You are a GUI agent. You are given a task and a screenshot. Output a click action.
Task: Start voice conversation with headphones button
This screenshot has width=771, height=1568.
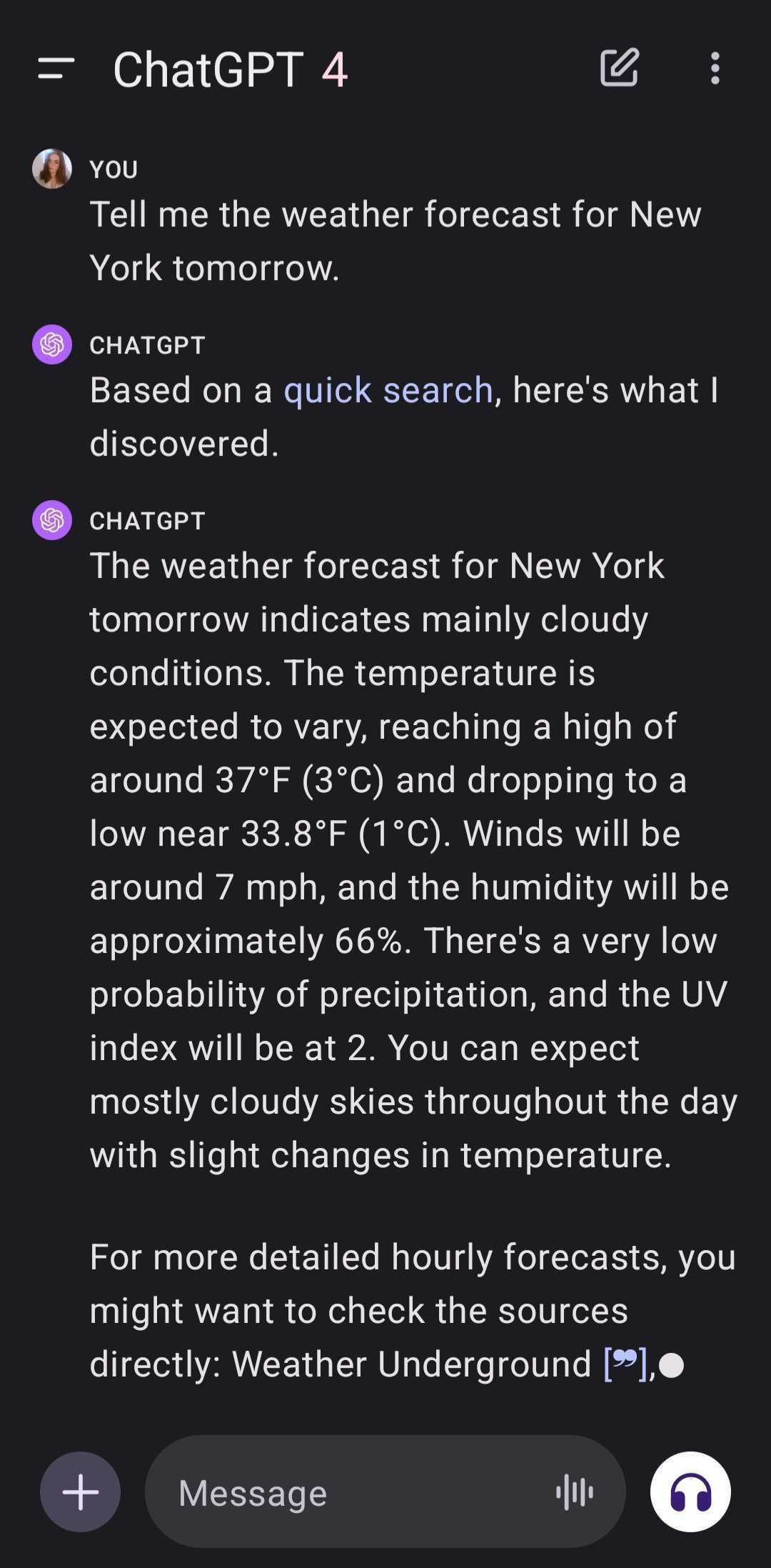(690, 1492)
